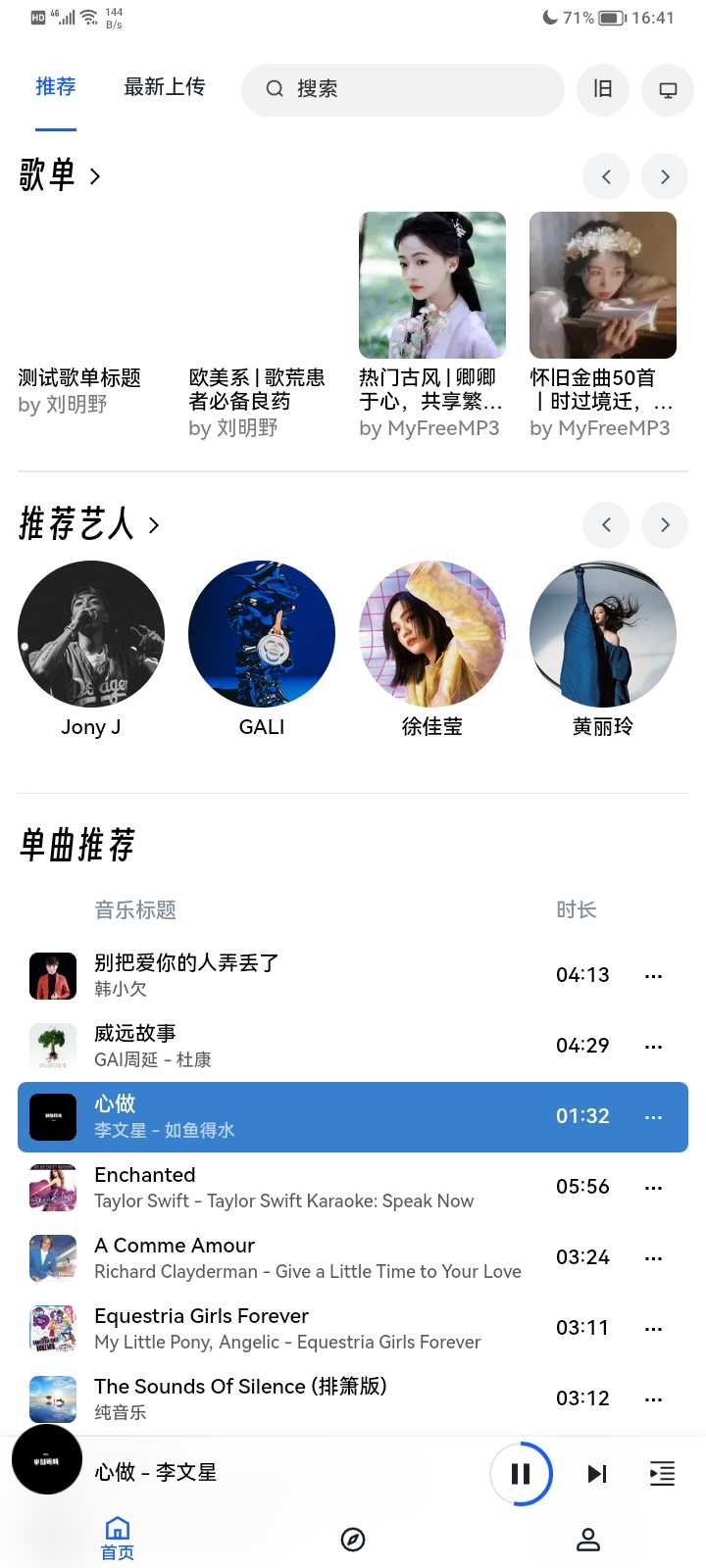Switch to the 最新上传 tab
The width and height of the screenshot is (706, 1568).
163,86
